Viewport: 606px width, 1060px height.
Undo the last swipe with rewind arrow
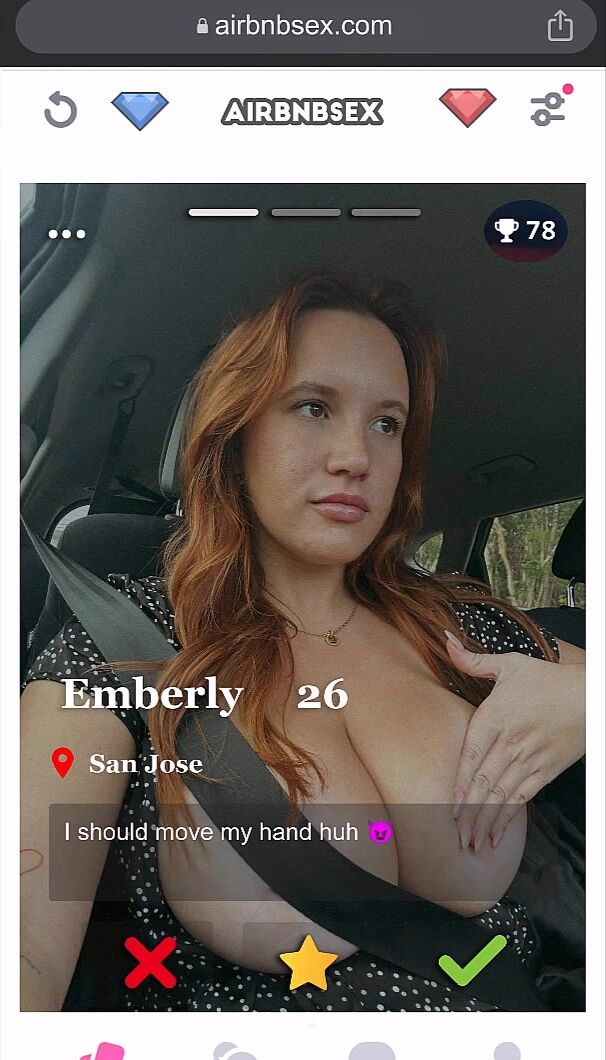click(60, 109)
